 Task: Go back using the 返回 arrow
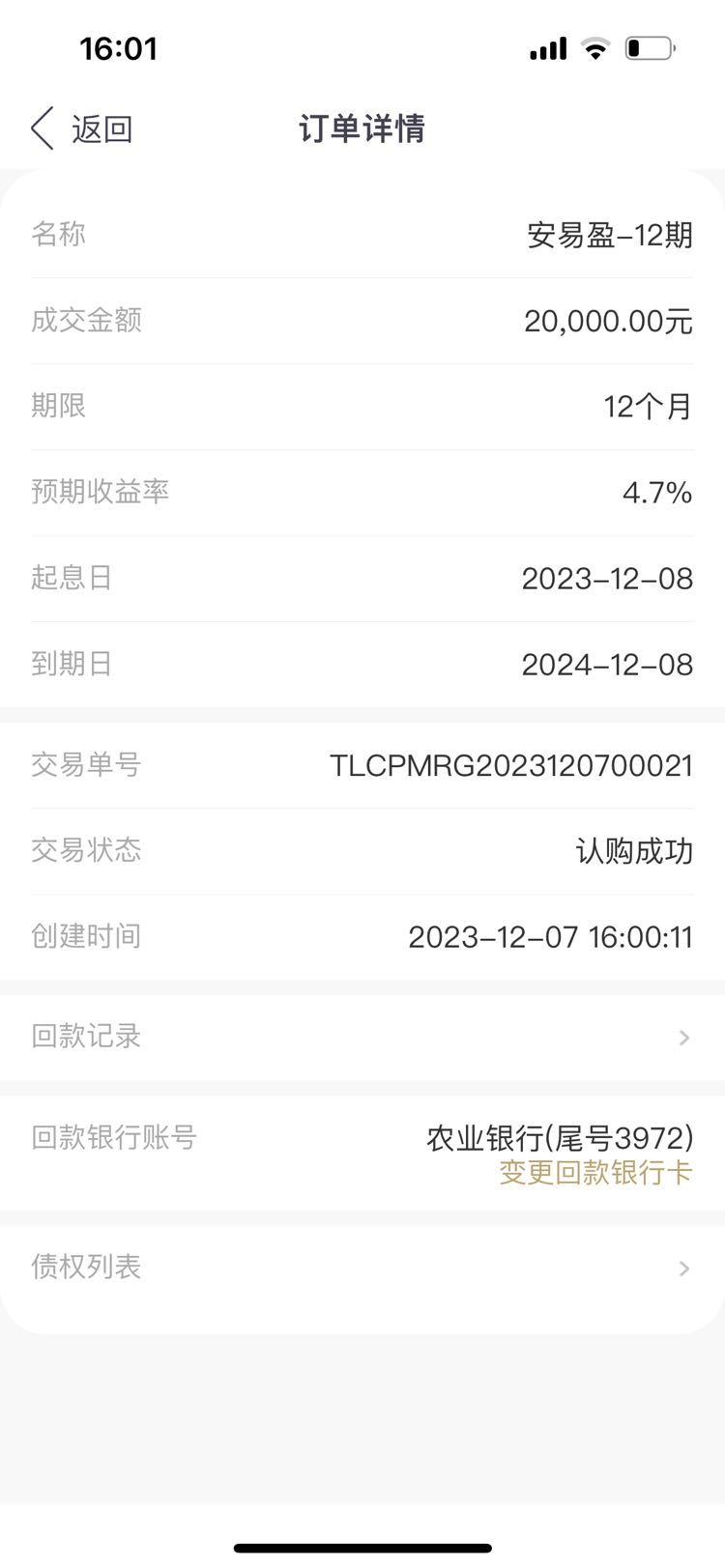pos(81,128)
